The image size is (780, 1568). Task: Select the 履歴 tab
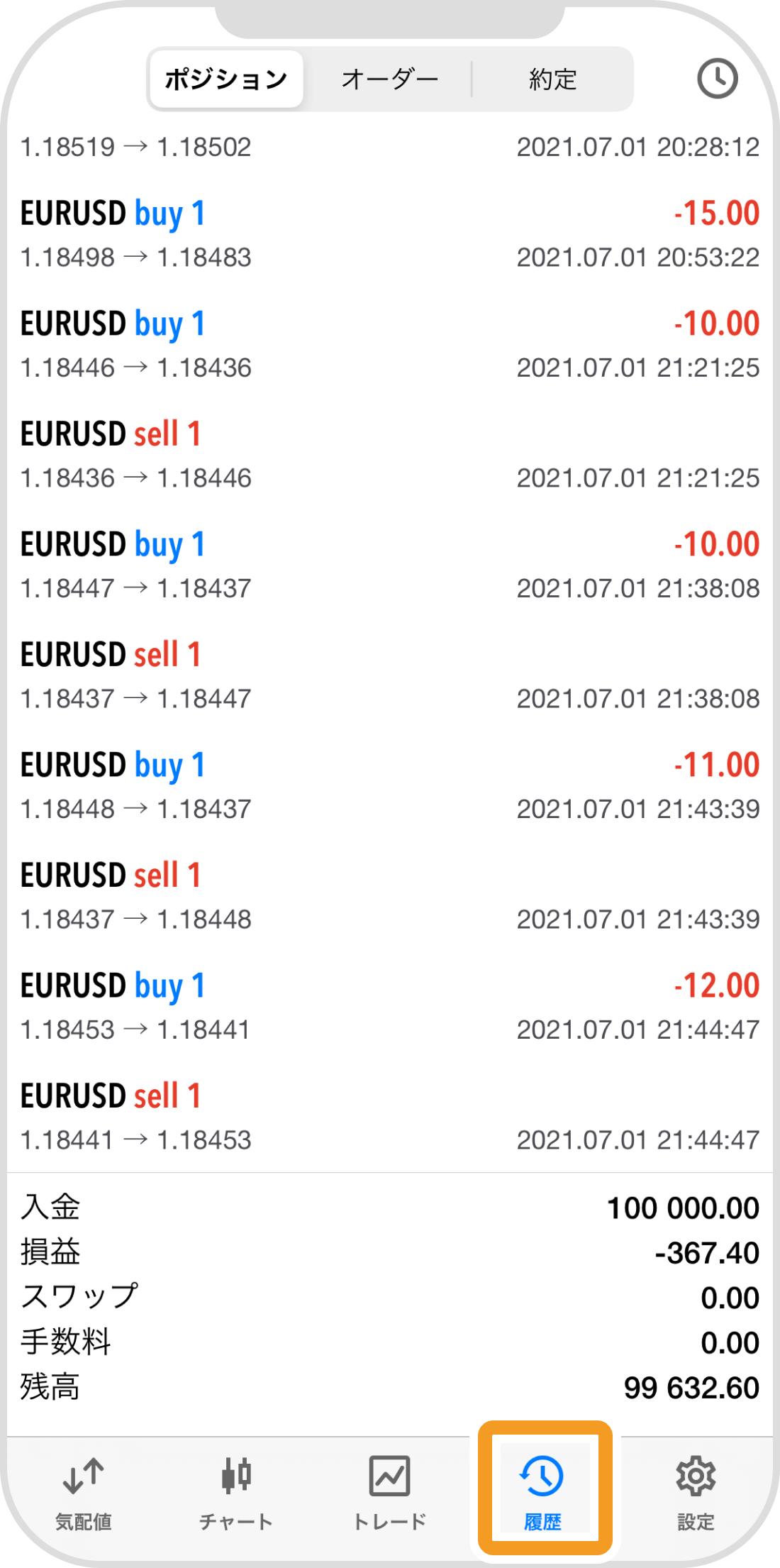(543, 1490)
